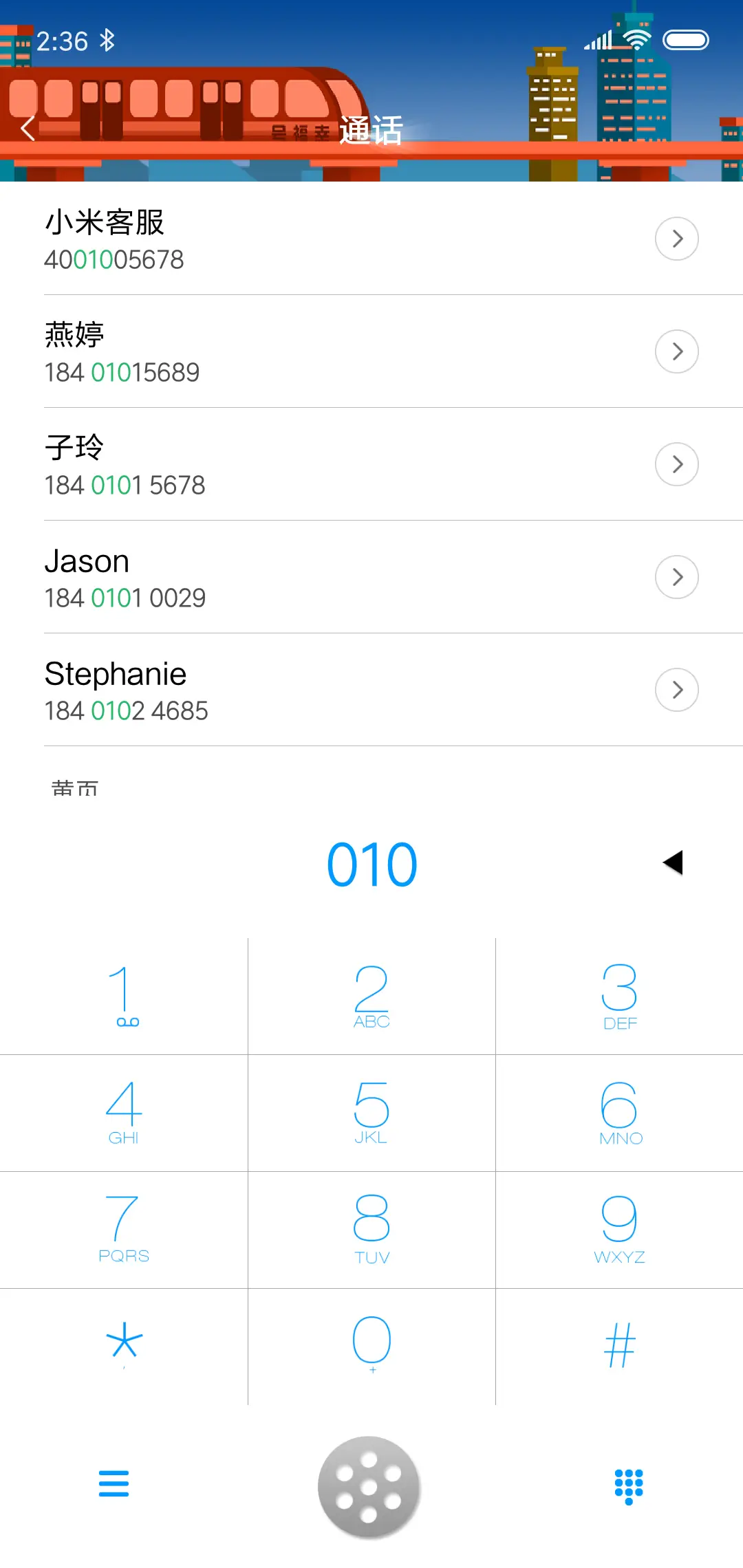Viewport: 743px width, 1568px height.
Task: Tap the 6 MNO key
Action: (x=619, y=1113)
